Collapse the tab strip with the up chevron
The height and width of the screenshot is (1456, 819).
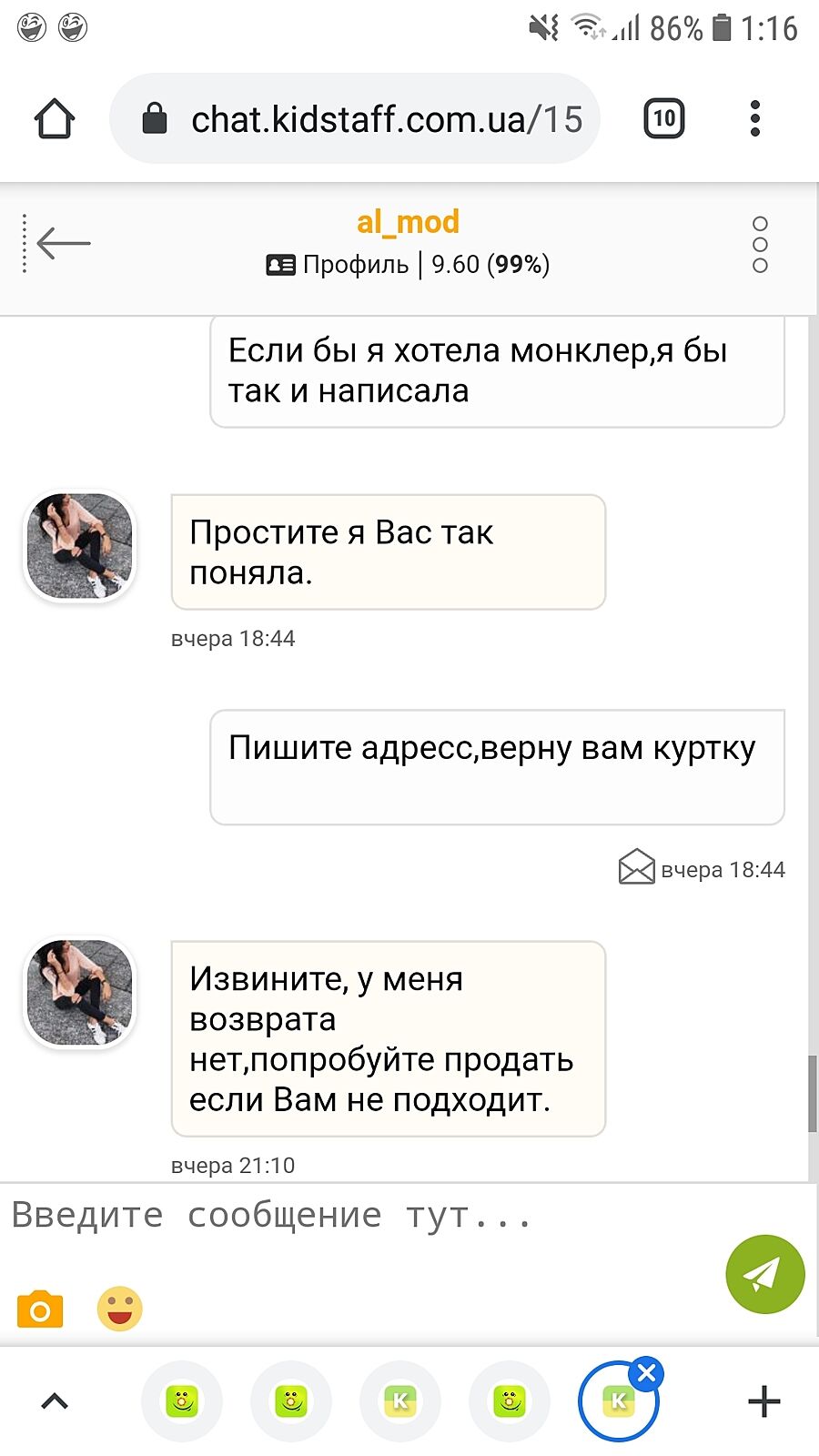point(55,1401)
